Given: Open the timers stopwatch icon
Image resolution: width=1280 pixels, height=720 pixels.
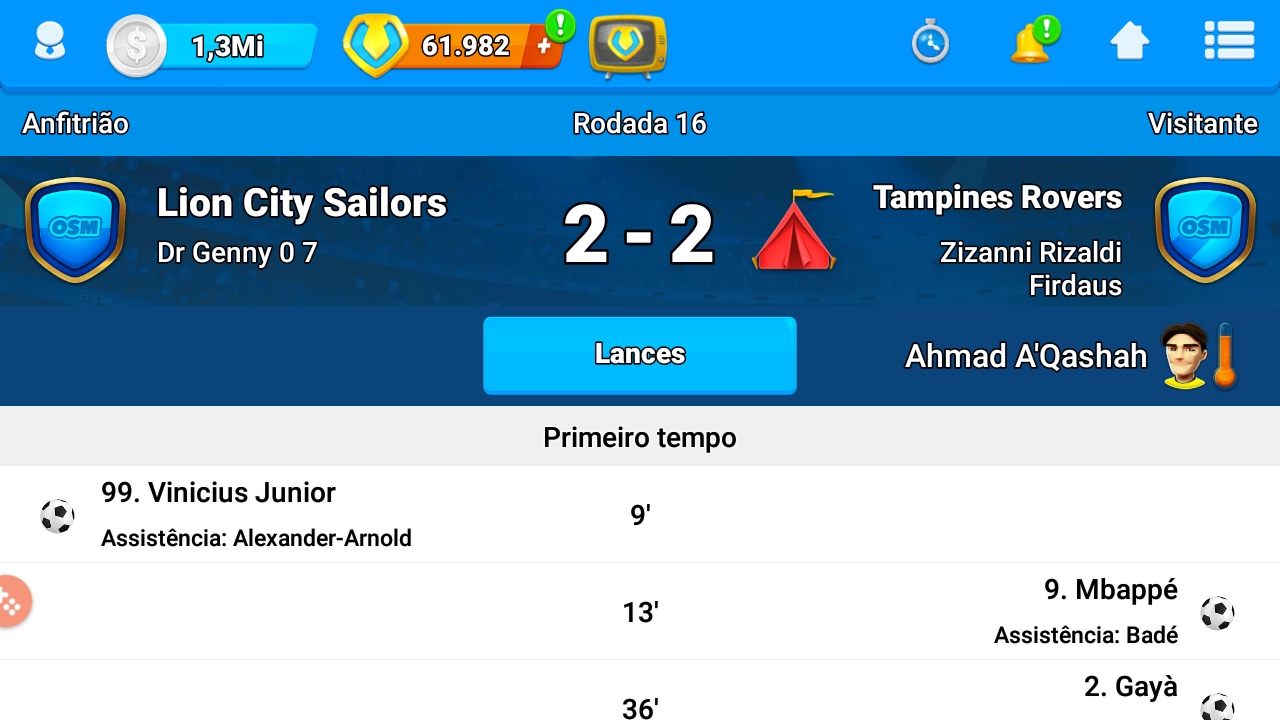Looking at the screenshot, I should point(930,44).
